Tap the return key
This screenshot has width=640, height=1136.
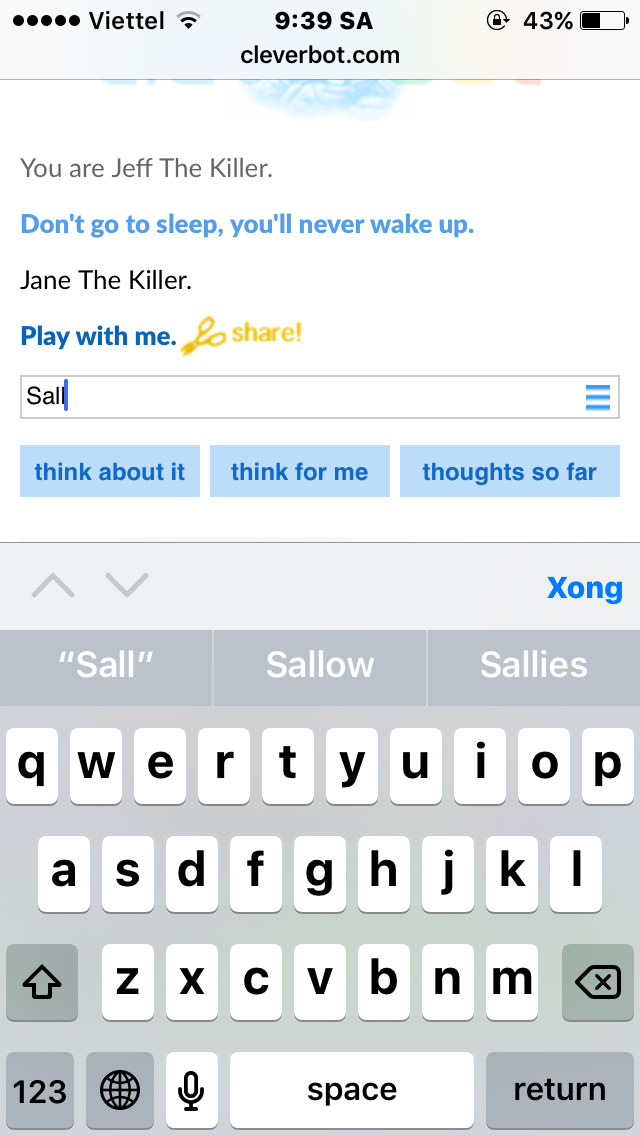point(560,1090)
